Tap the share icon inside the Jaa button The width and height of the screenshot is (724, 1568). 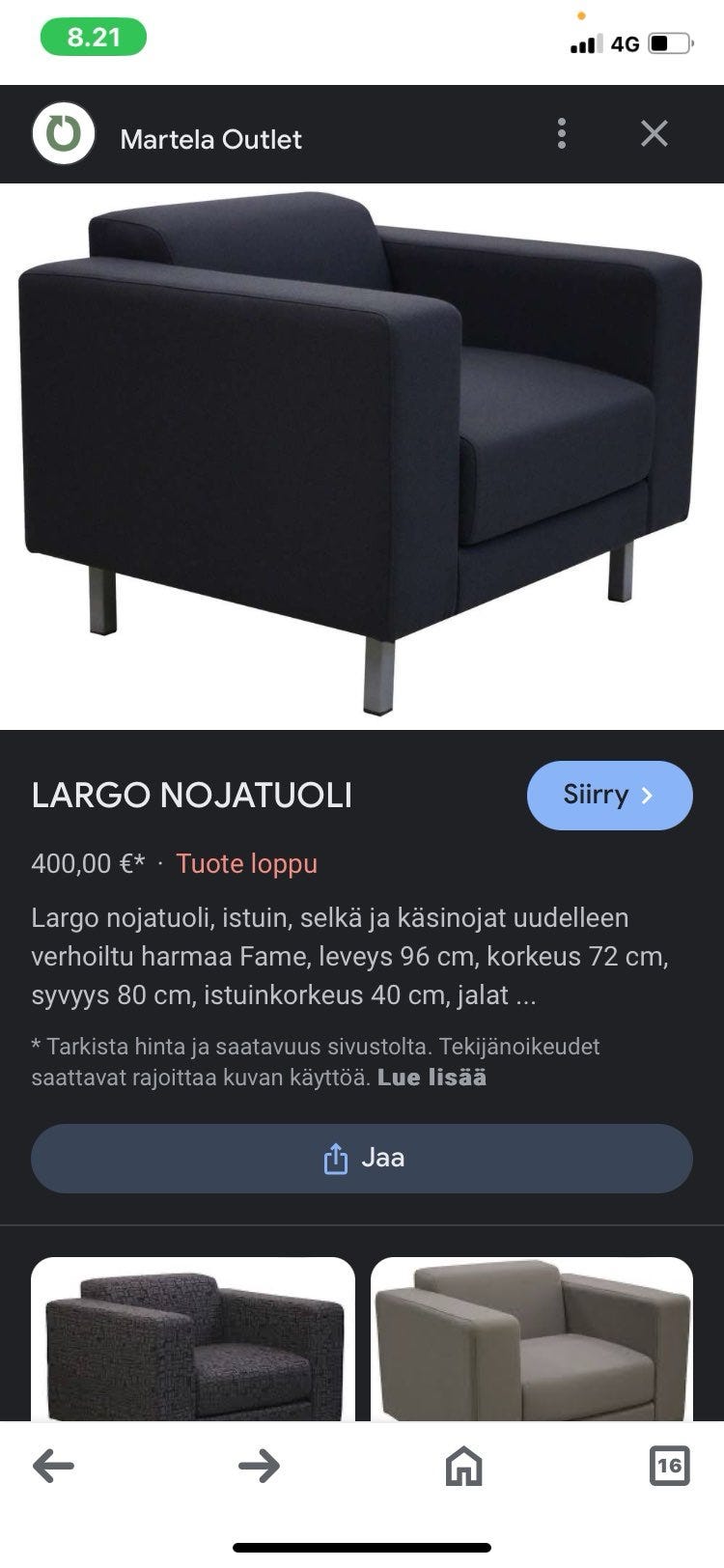[x=335, y=1158]
